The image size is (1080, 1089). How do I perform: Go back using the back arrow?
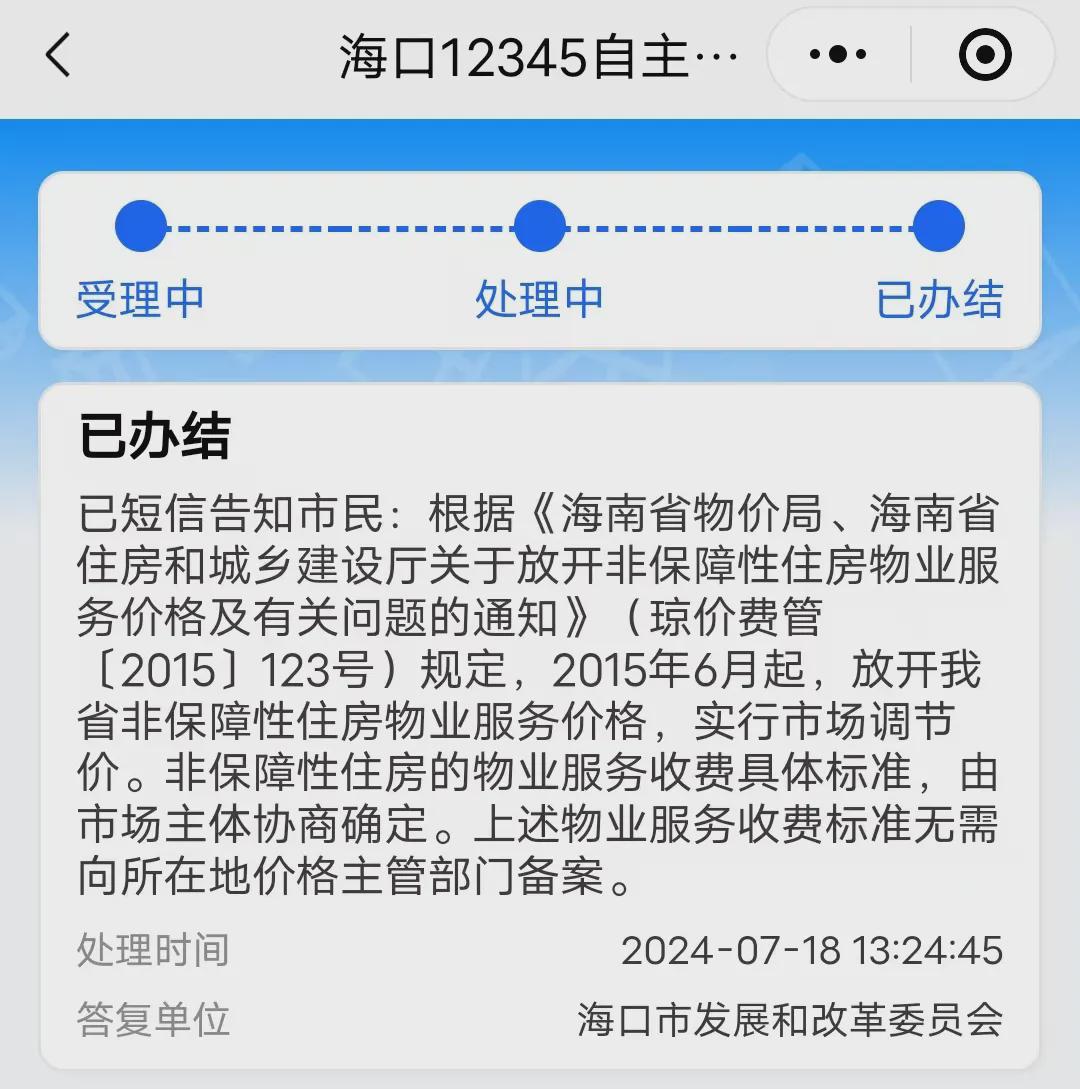coord(58,55)
